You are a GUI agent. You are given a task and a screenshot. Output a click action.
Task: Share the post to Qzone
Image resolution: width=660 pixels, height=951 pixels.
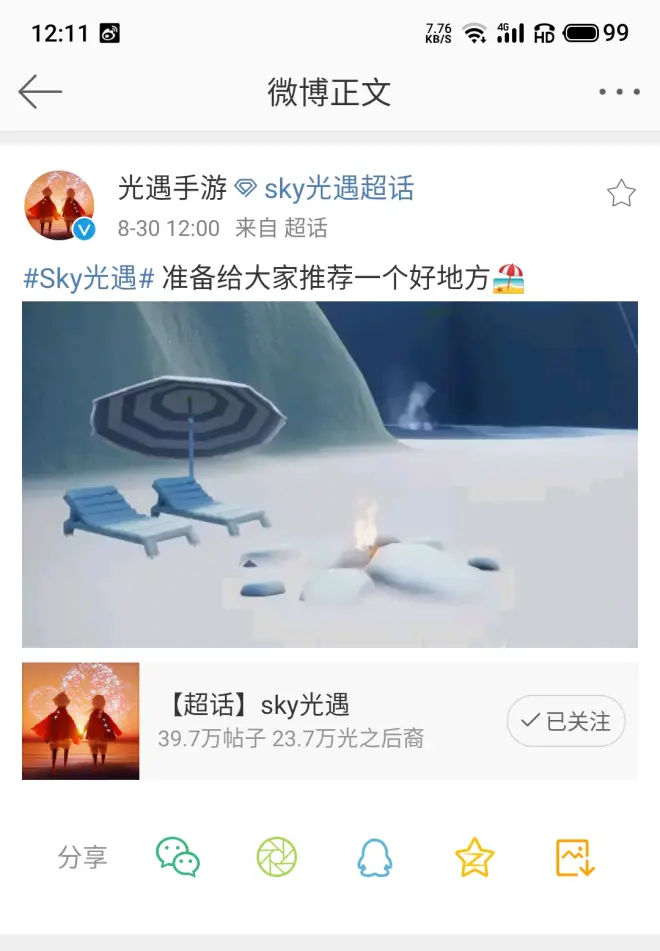(474, 857)
